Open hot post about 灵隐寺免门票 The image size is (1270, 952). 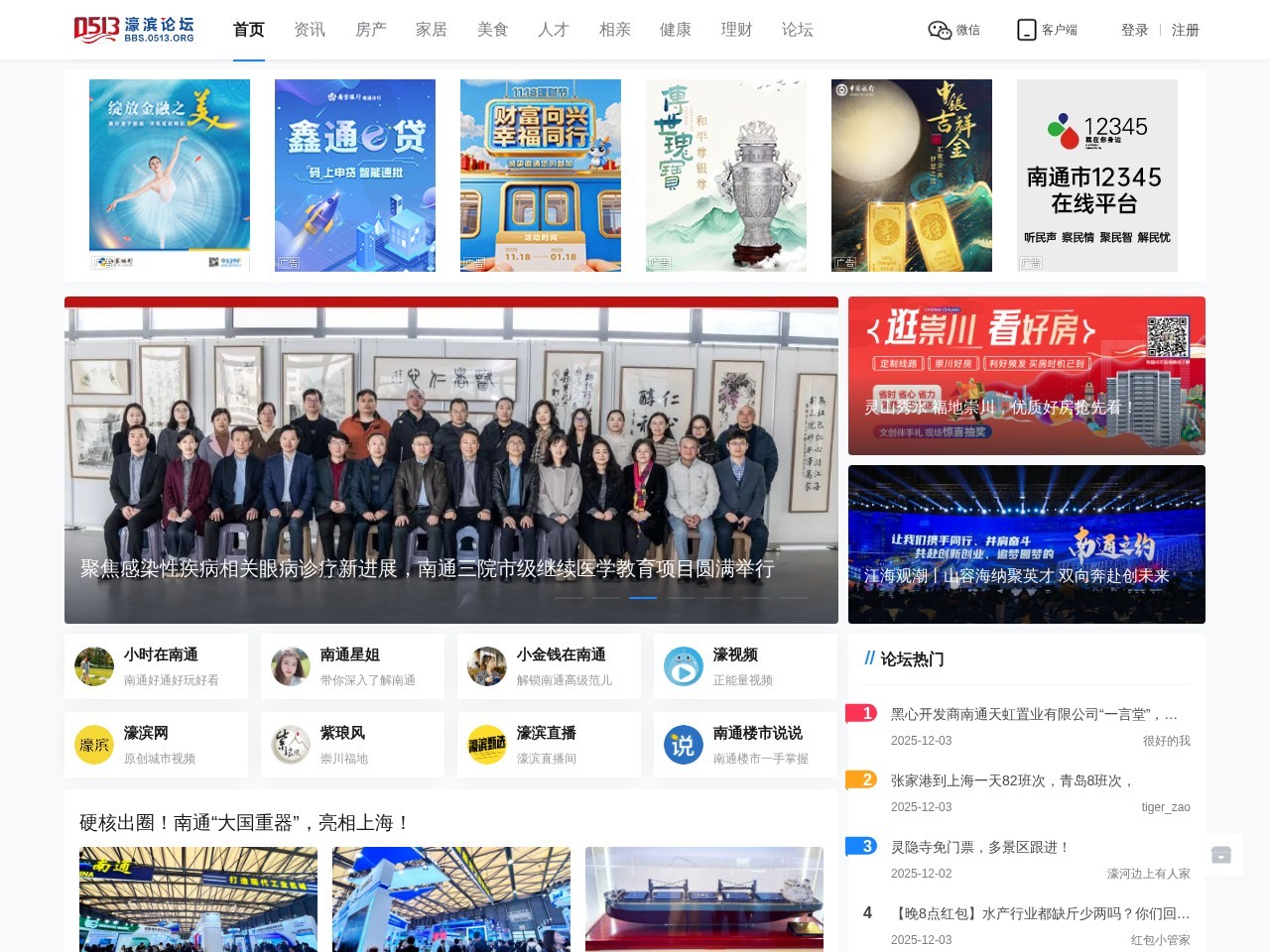(979, 847)
